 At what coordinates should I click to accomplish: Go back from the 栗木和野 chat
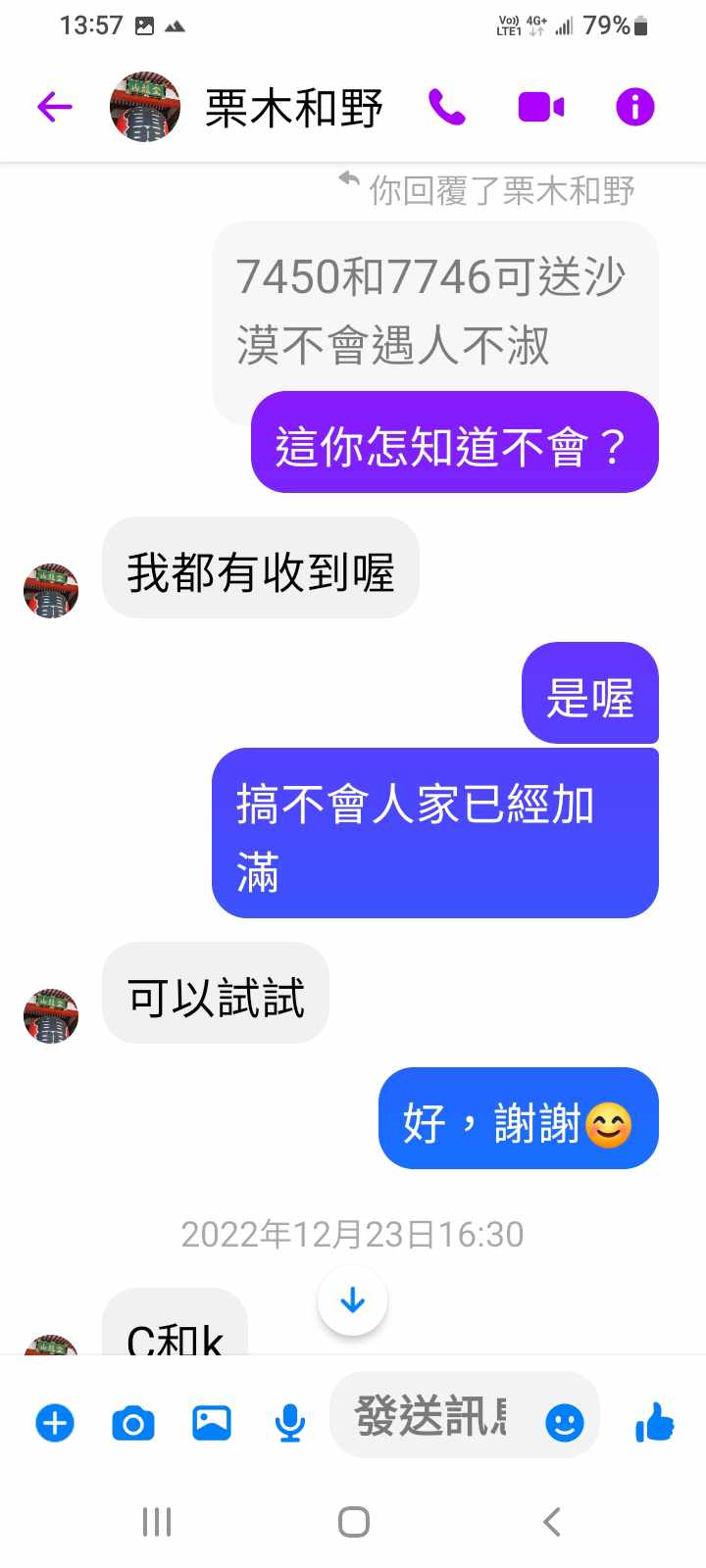(55, 107)
